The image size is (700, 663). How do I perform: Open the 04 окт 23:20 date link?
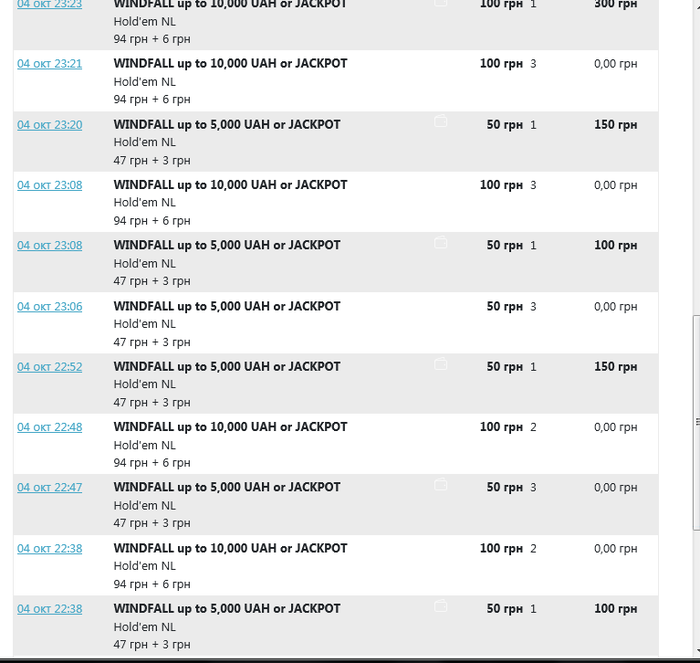[50, 125]
